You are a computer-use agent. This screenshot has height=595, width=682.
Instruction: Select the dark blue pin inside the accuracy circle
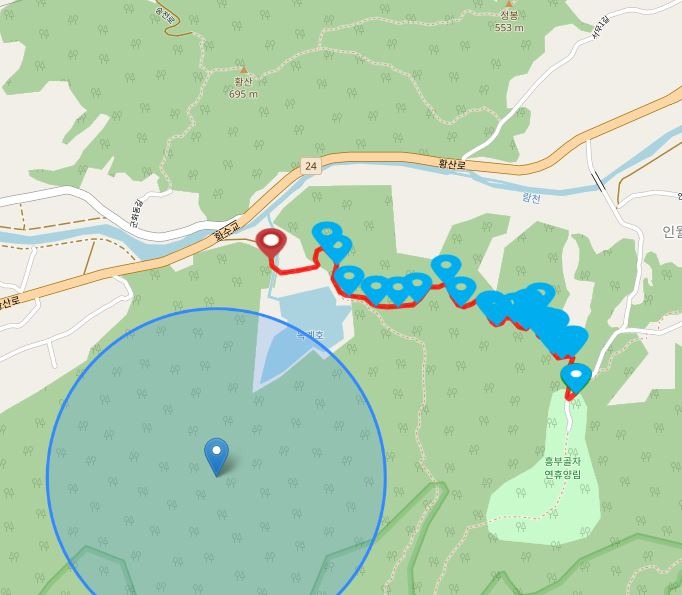(x=216, y=455)
